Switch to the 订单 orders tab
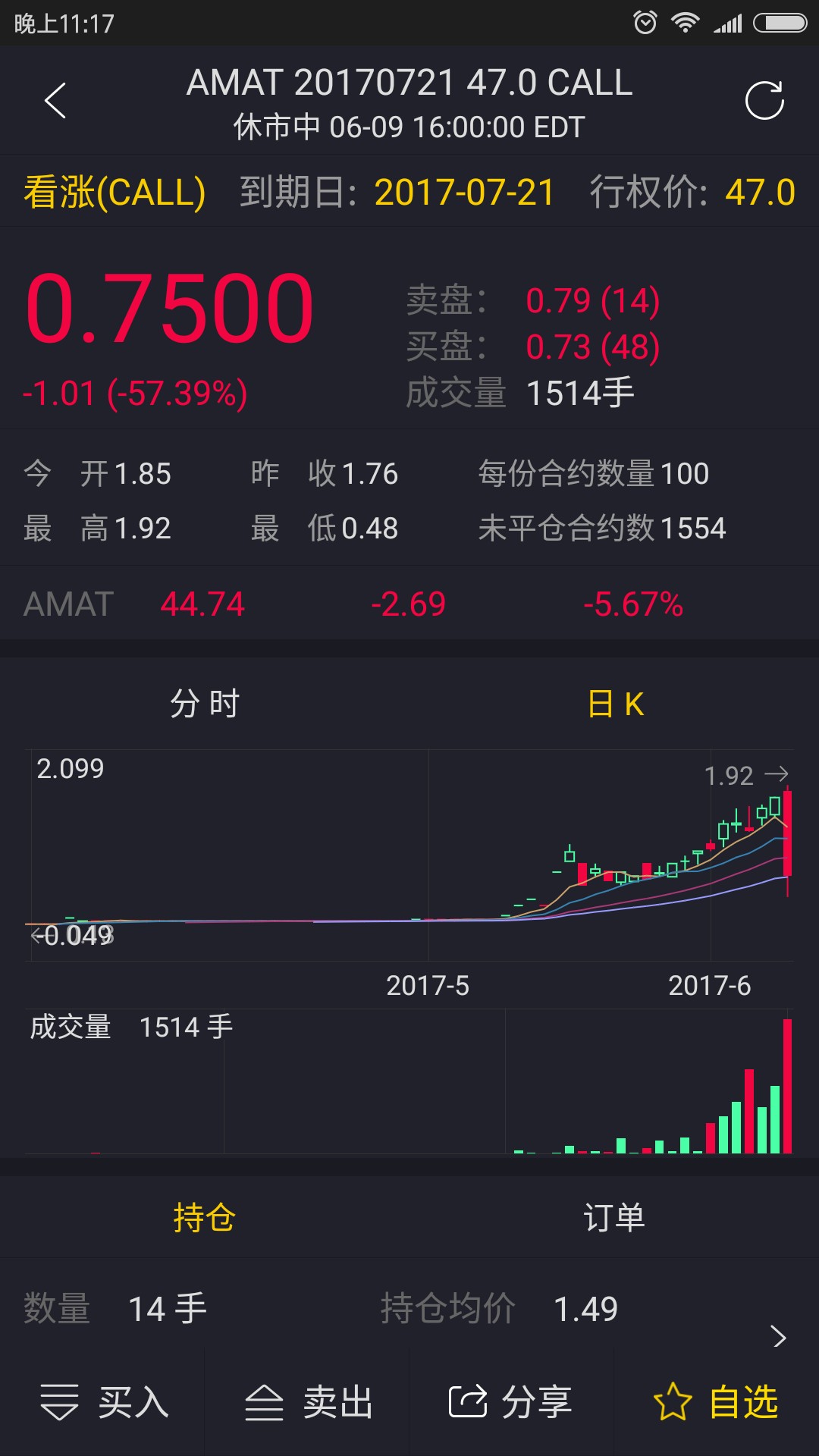 [x=614, y=1217]
